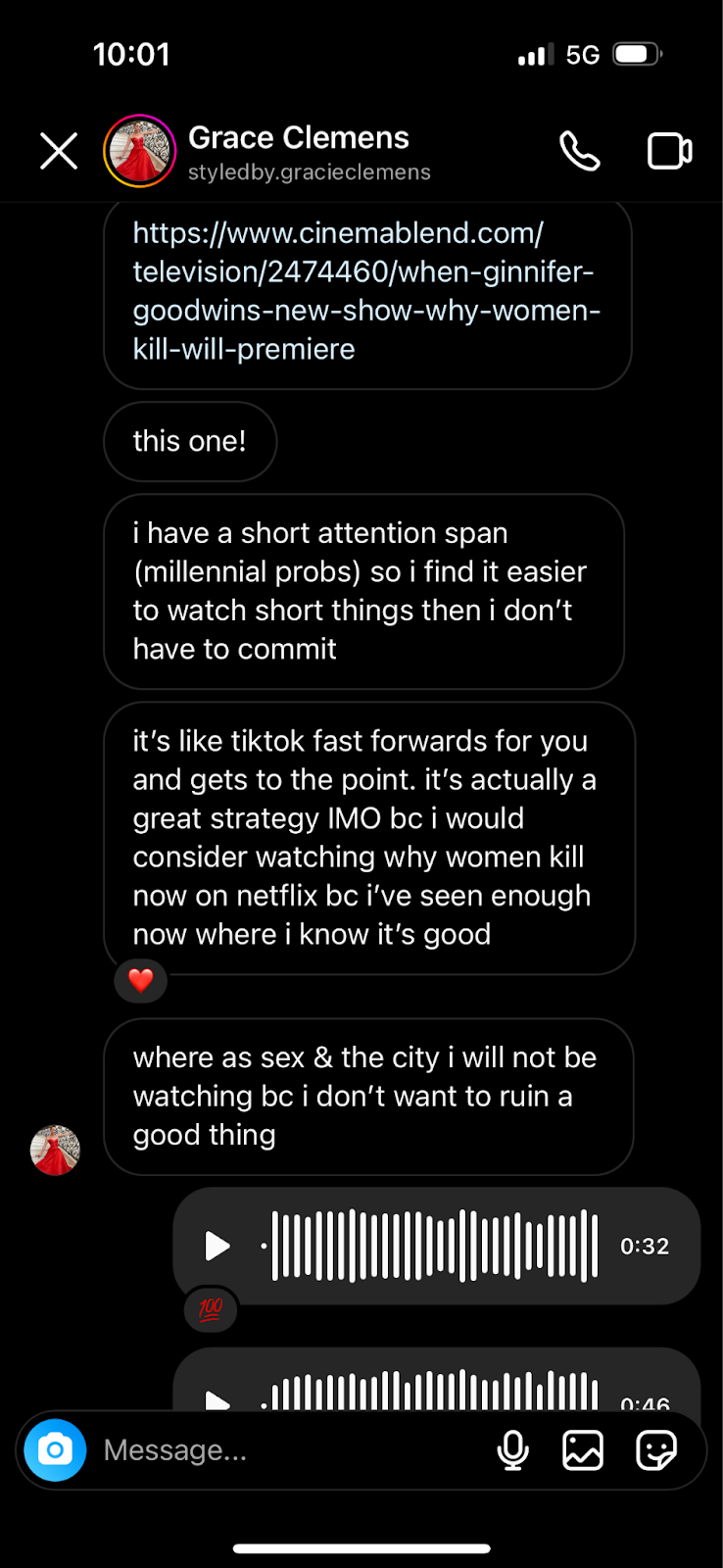The height and width of the screenshot is (1568, 723).
Task: Open the photo gallery picker
Action: (583, 1449)
